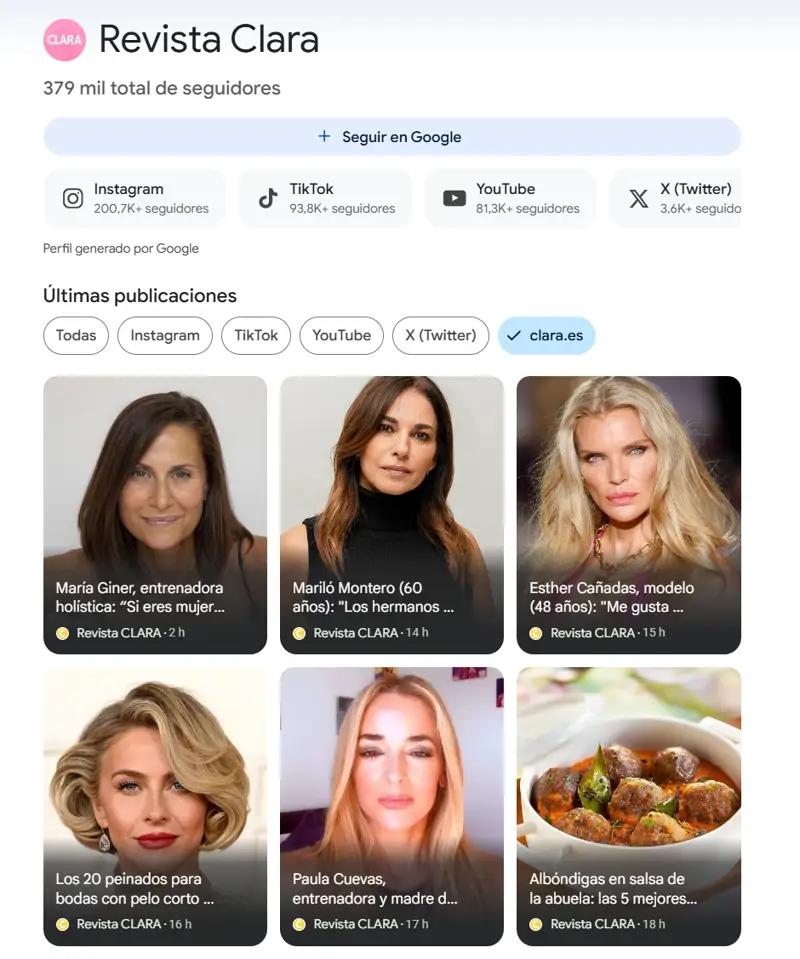
Task: Open the Instagram profile card
Action: pos(134,198)
